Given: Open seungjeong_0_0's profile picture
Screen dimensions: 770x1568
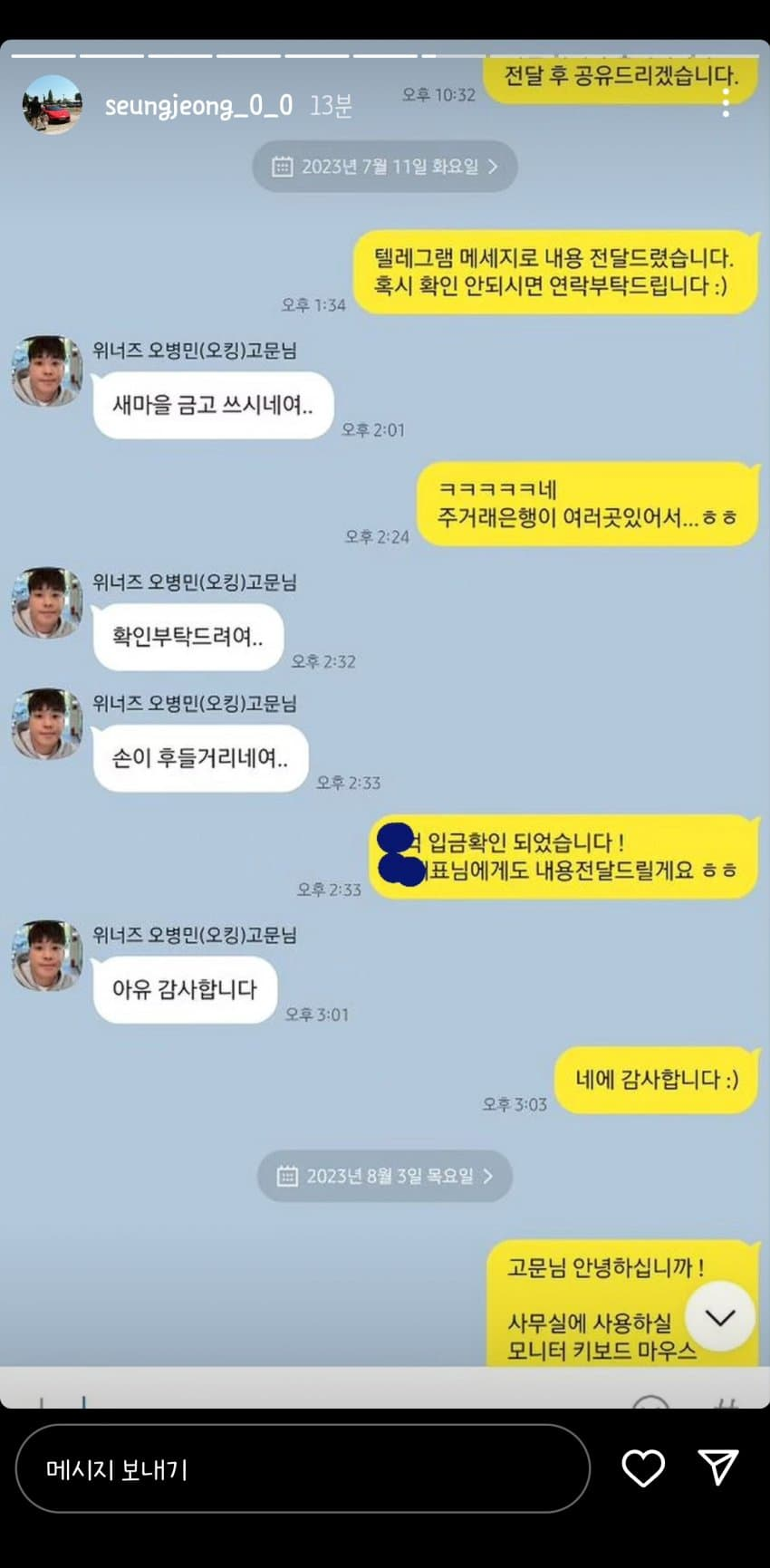Looking at the screenshot, I should pos(52,105).
